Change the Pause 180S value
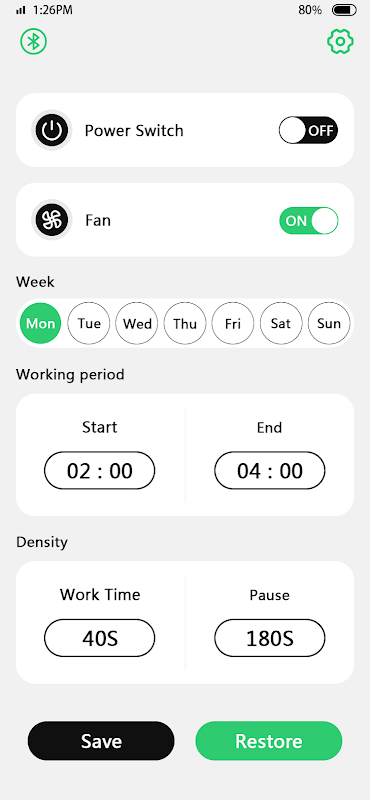This screenshot has height=800, width=370. click(269, 638)
